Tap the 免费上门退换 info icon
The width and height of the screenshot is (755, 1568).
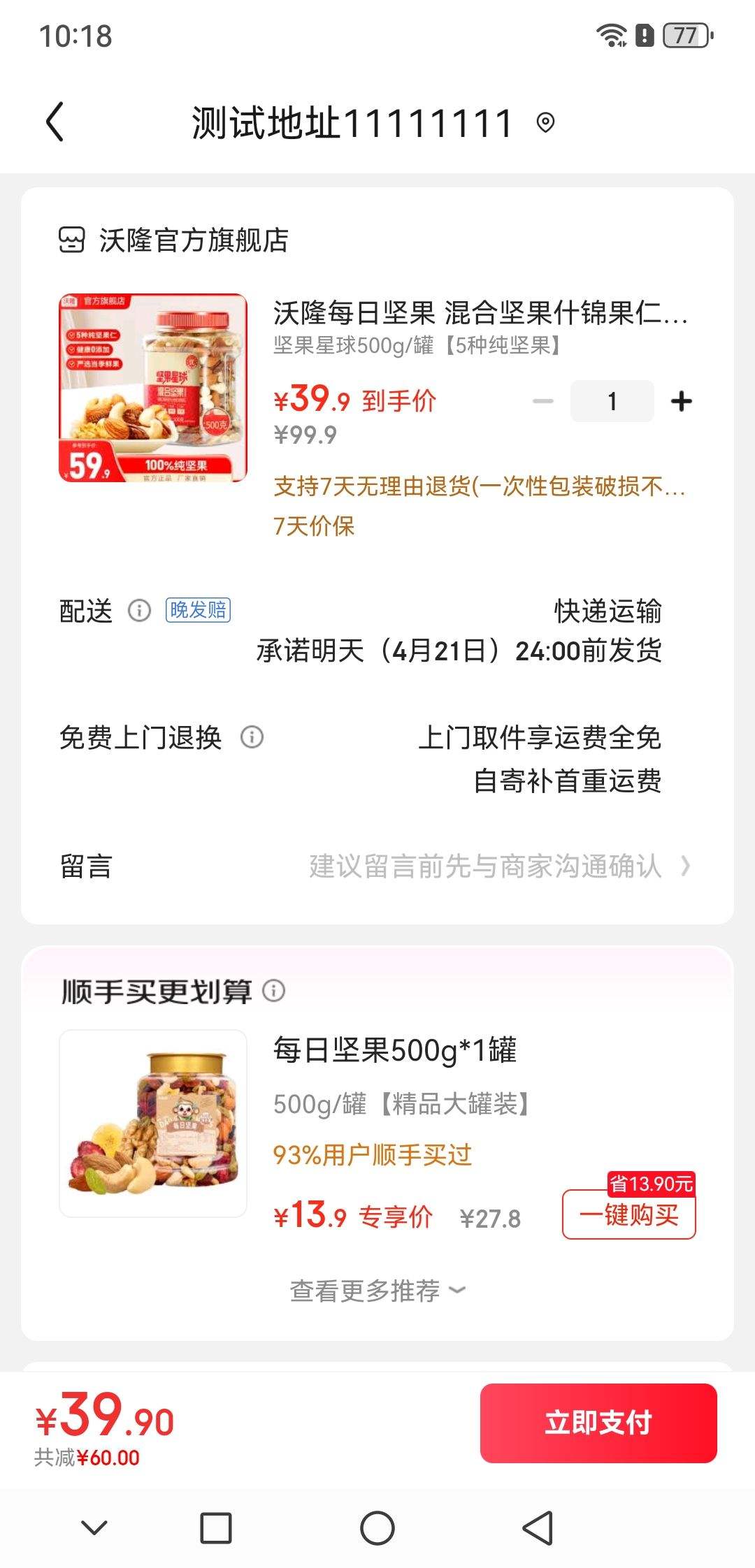pyautogui.click(x=252, y=737)
